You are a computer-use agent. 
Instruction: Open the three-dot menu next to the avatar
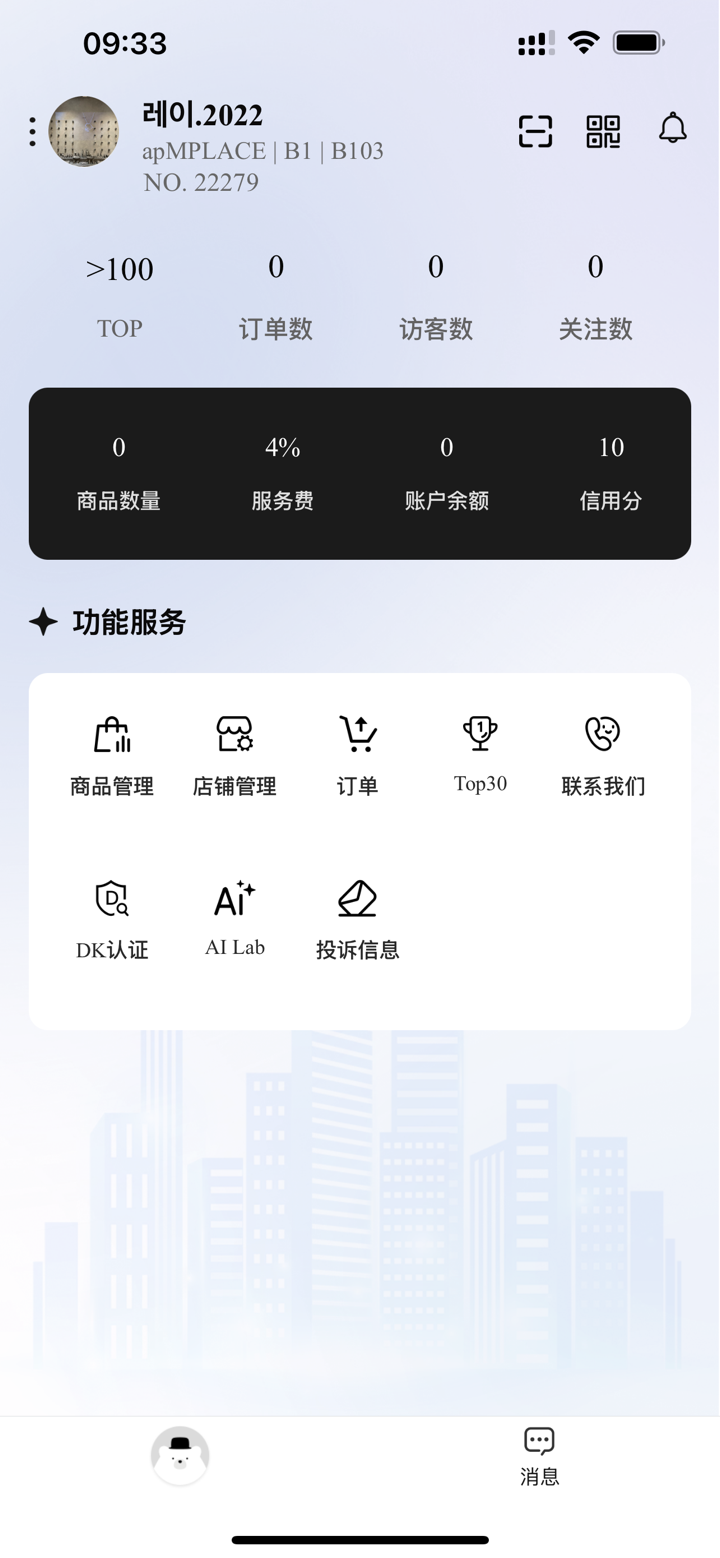coord(32,131)
